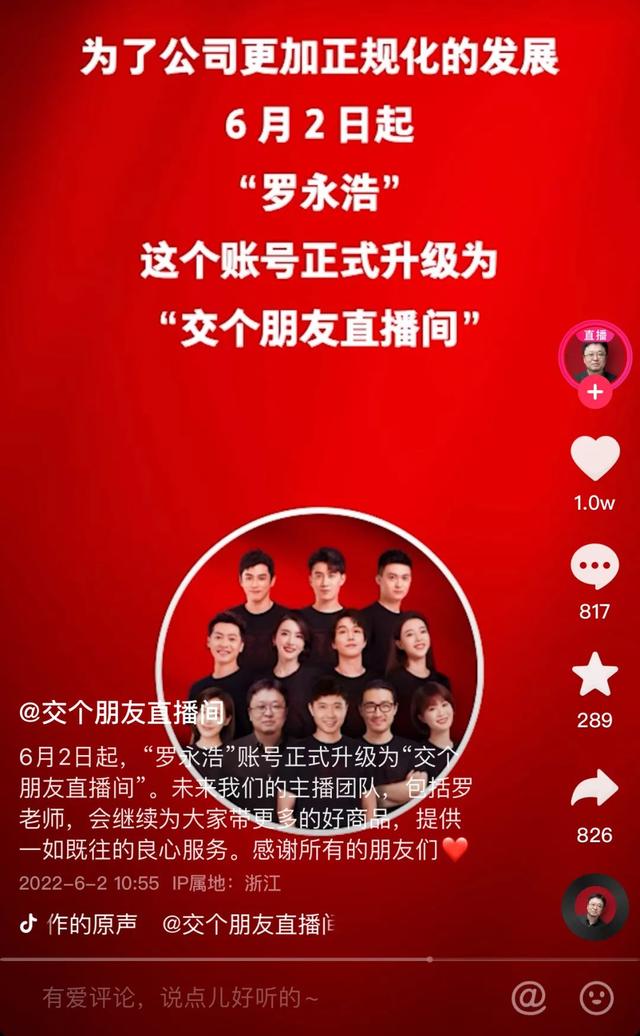640x1036 pixels.
Task: Open the emoji picker
Action: [x=597, y=996]
